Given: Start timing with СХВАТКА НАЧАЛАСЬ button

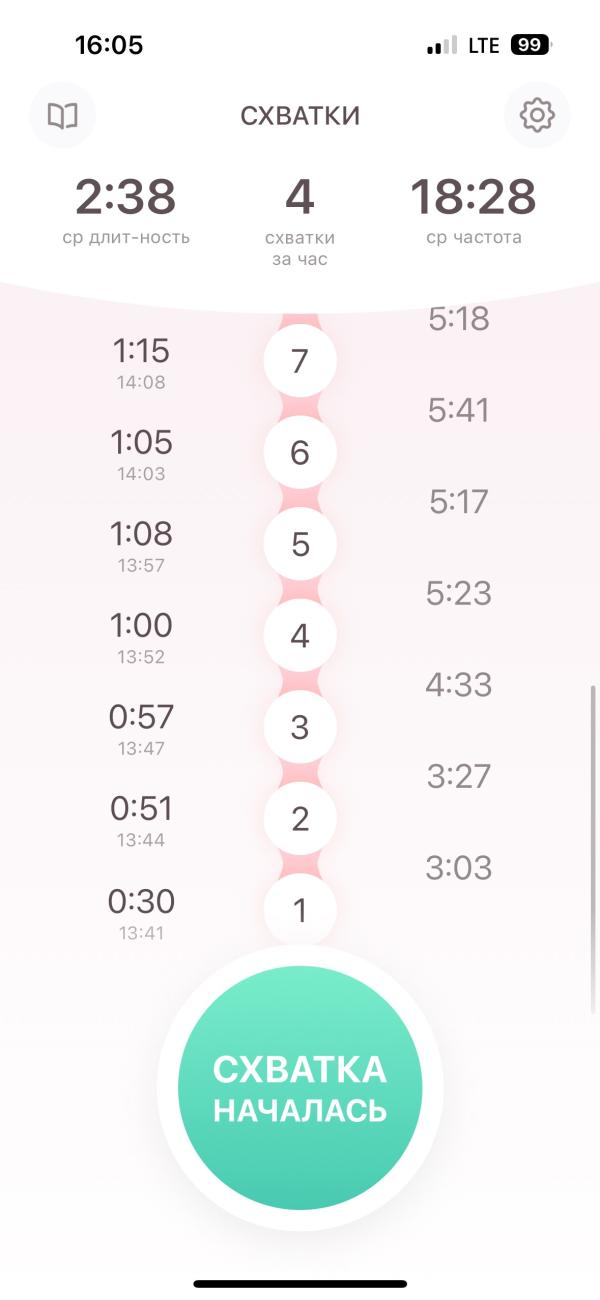Looking at the screenshot, I should point(300,1088).
